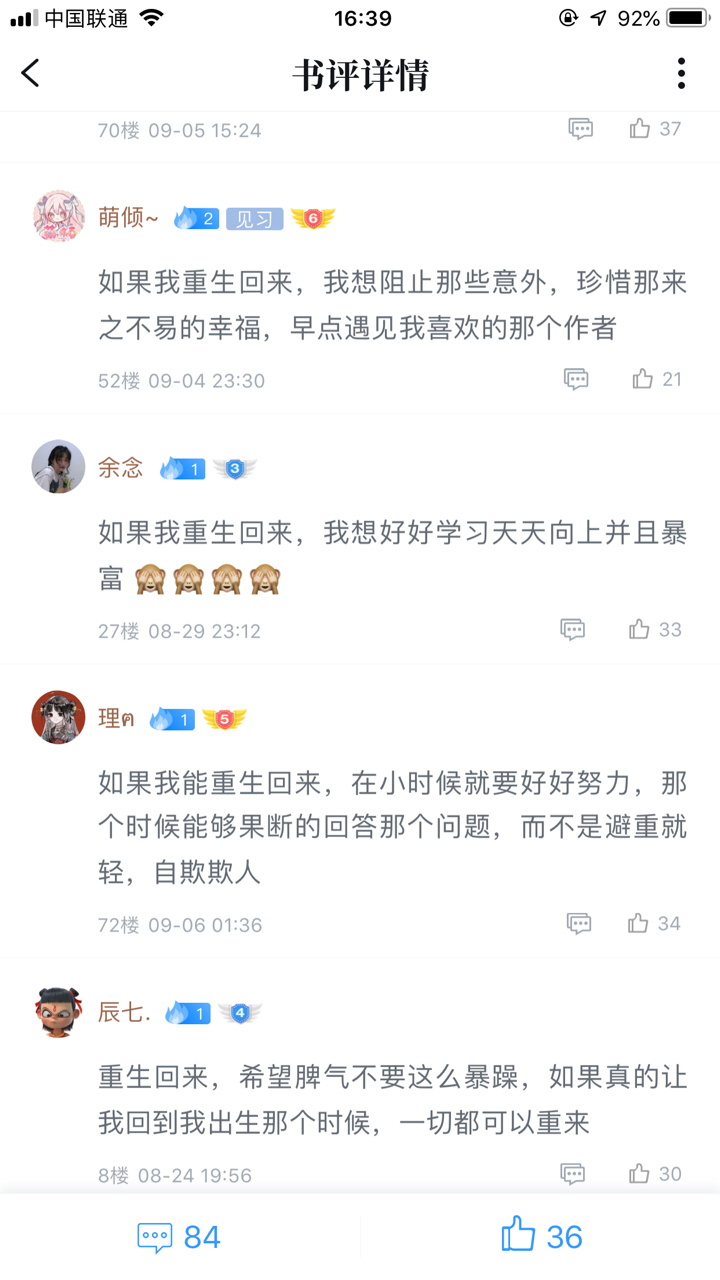Reply to 辰七.'s comment

[x=572, y=1173]
